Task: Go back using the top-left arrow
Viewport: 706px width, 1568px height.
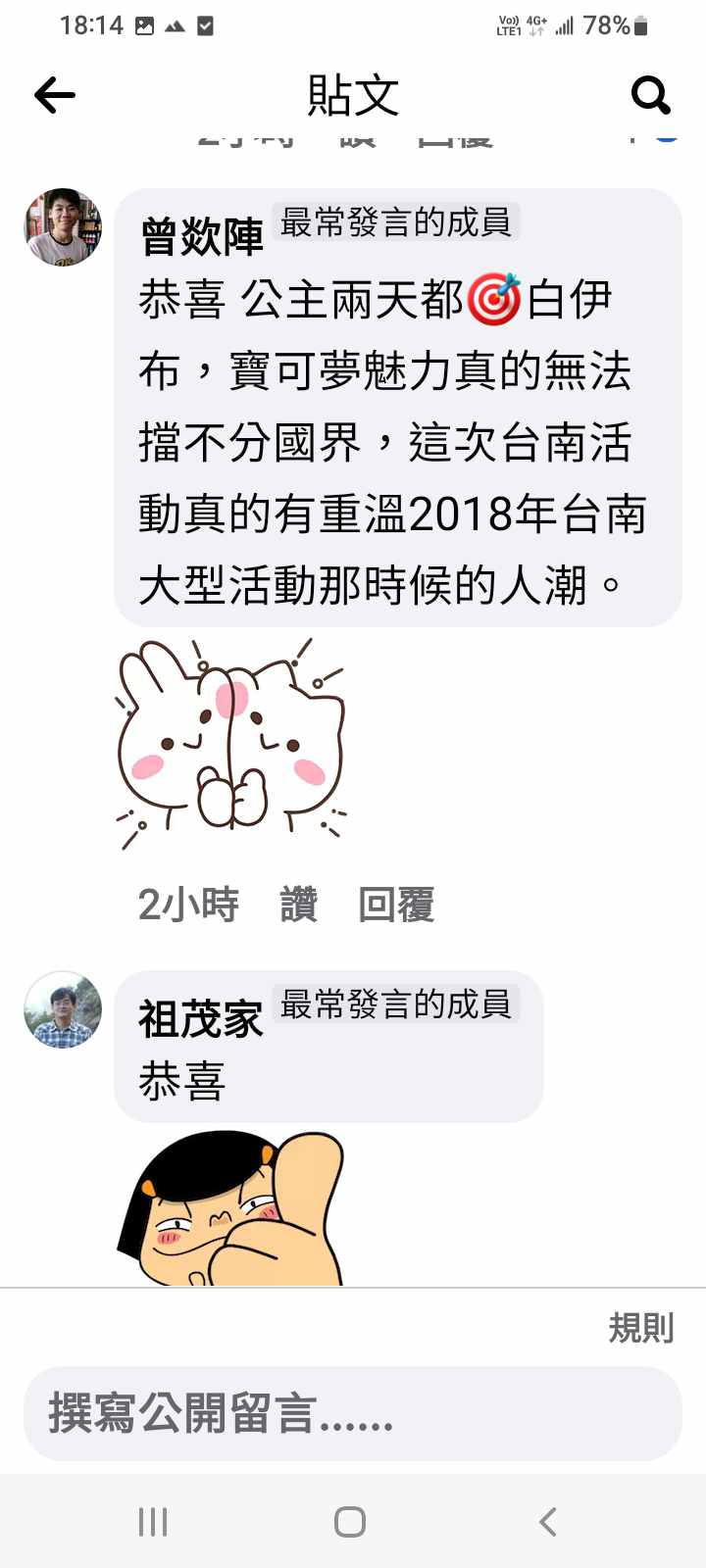Action: (x=55, y=95)
